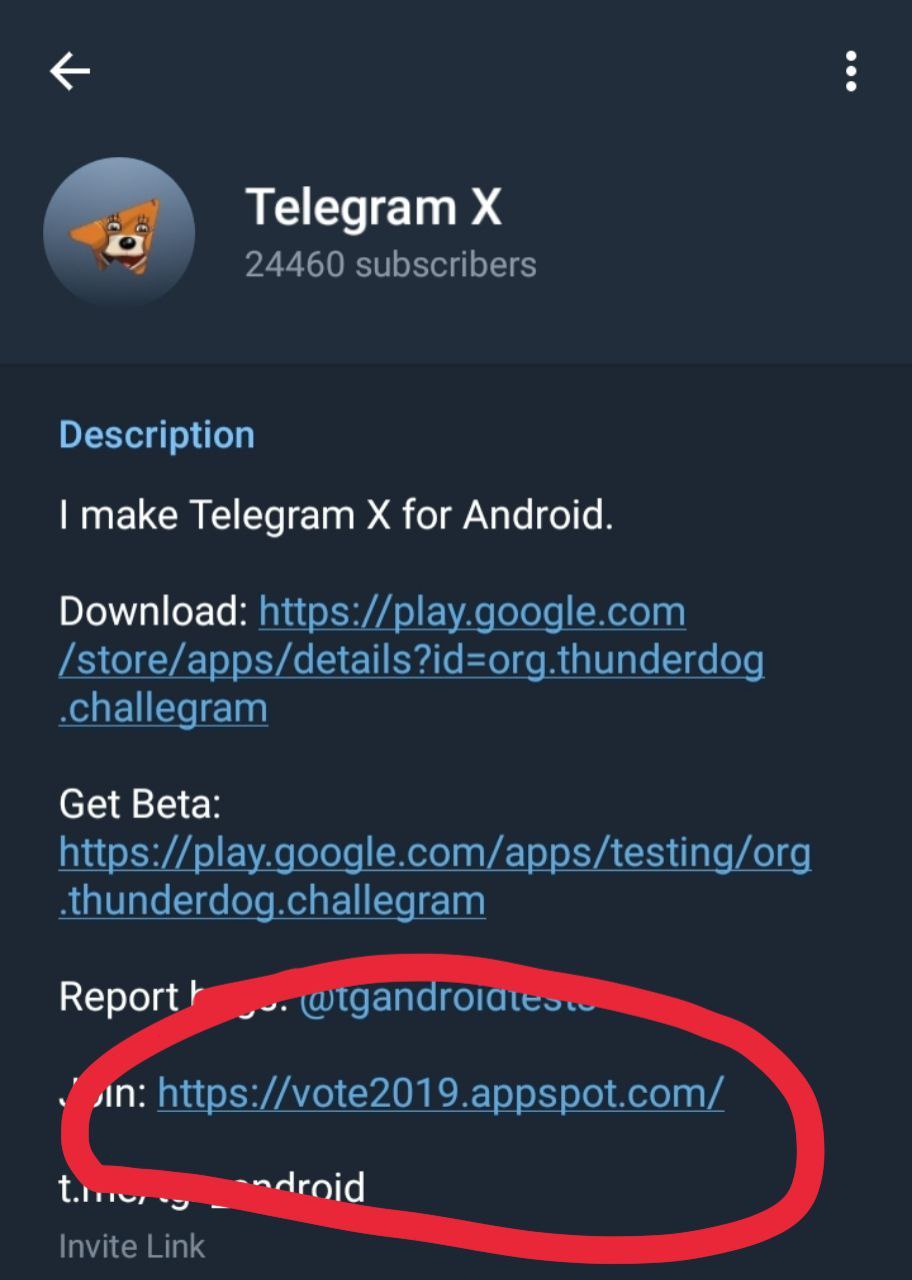The height and width of the screenshot is (1280, 912).
Task: Open the vote2019.appspot.com link
Action: [x=440, y=1093]
